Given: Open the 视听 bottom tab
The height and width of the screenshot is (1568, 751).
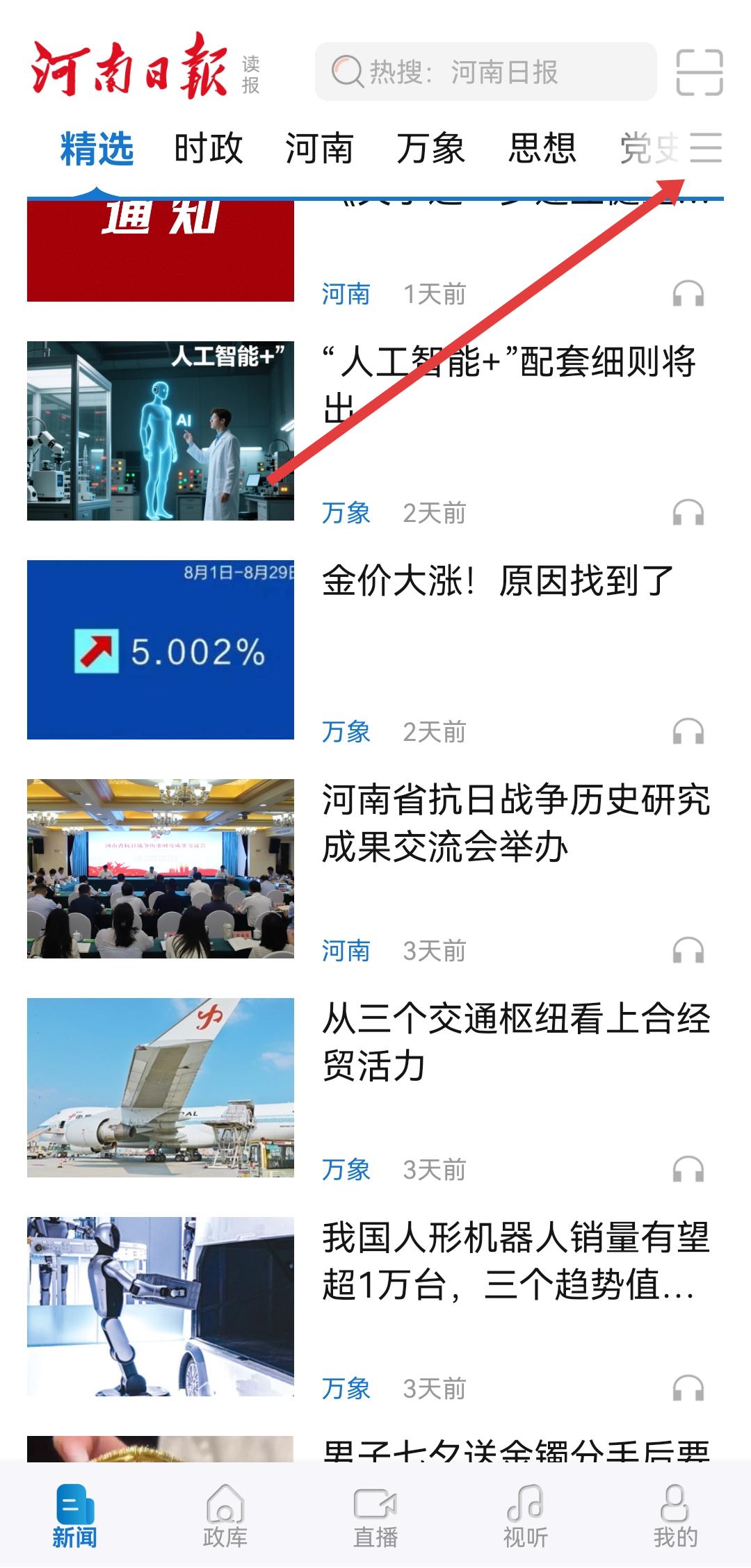Looking at the screenshot, I should 526,1516.
